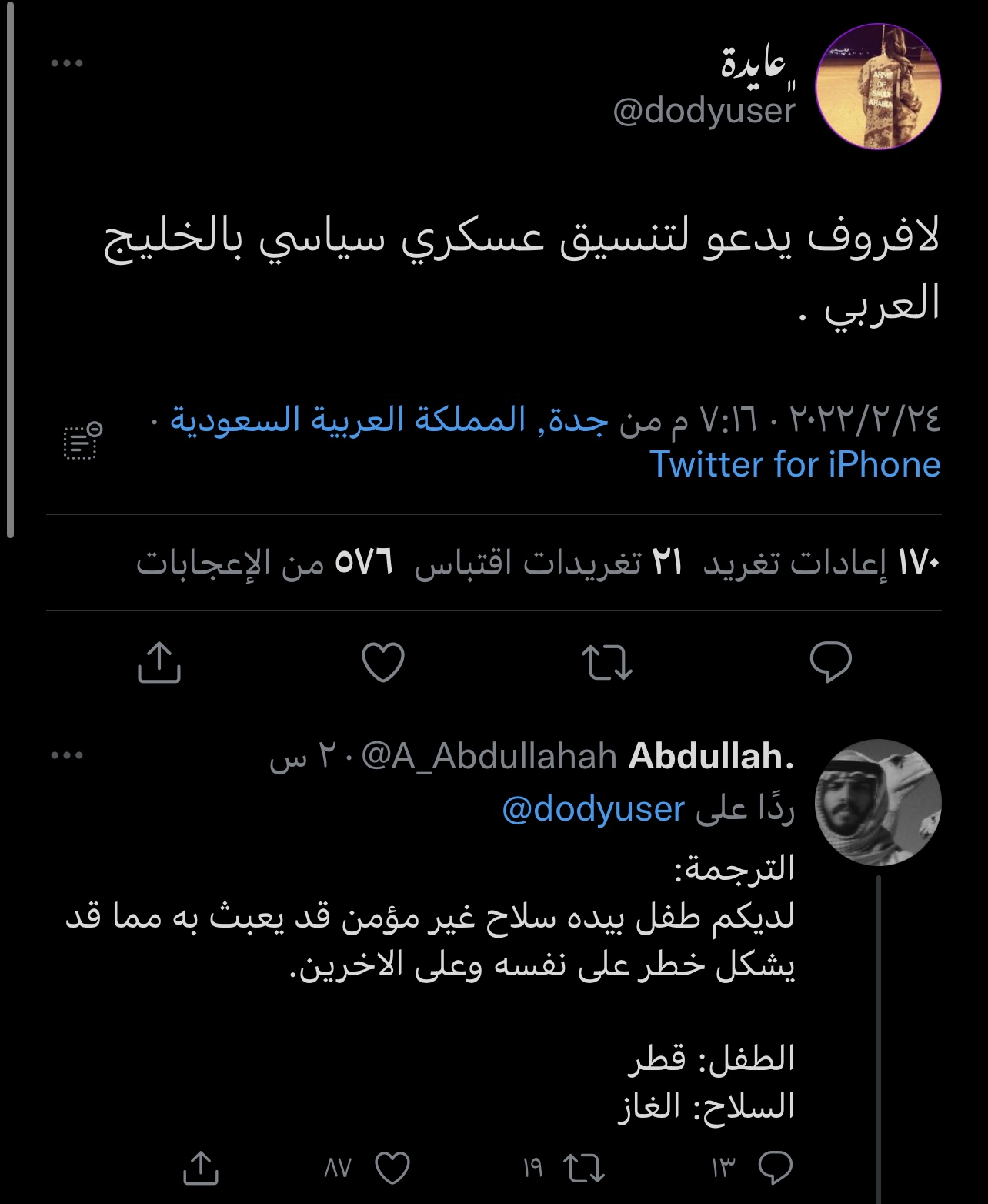This screenshot has height=1204, width=988.
Task: View the ١٧٠ retweets list
Action: pos(822,564)
